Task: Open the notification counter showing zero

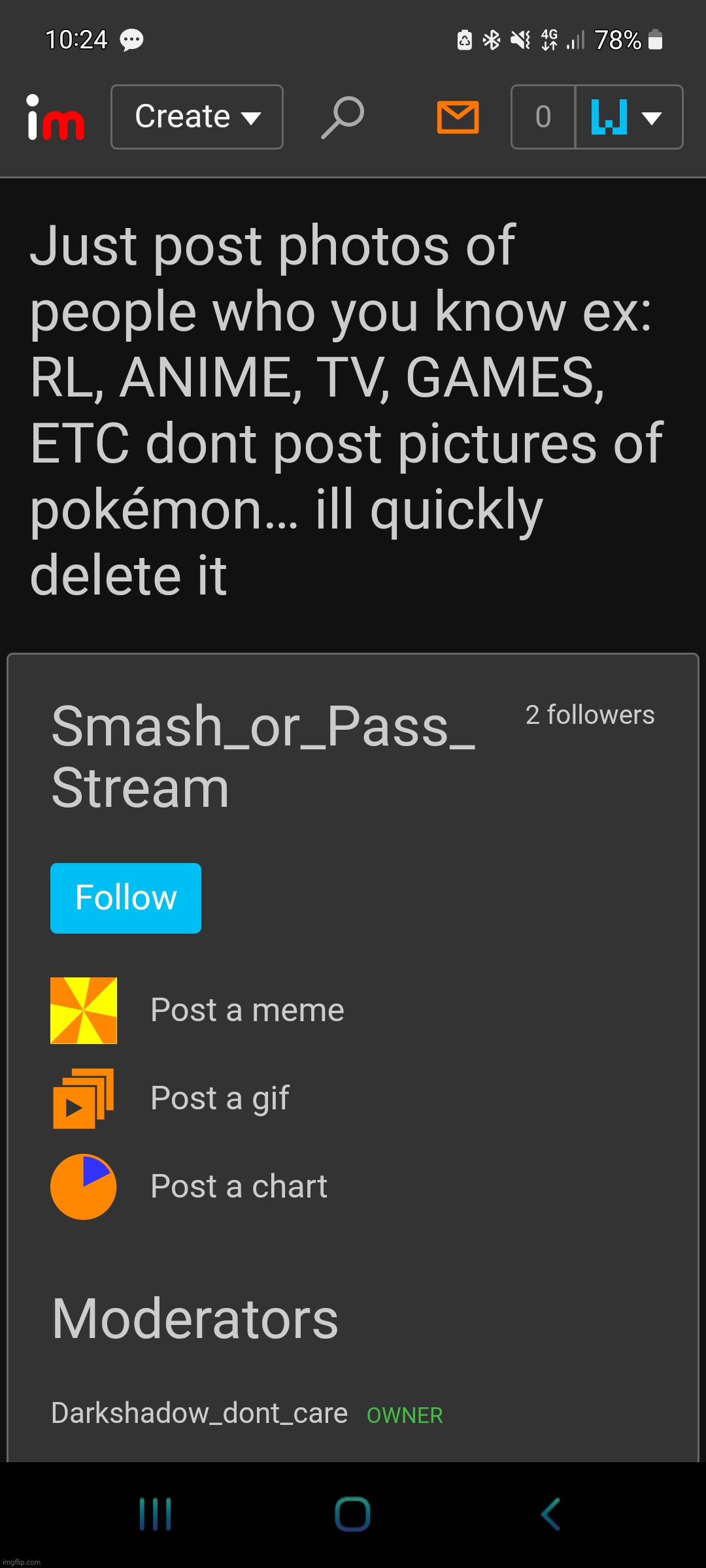Action: (x=541, y=118)
